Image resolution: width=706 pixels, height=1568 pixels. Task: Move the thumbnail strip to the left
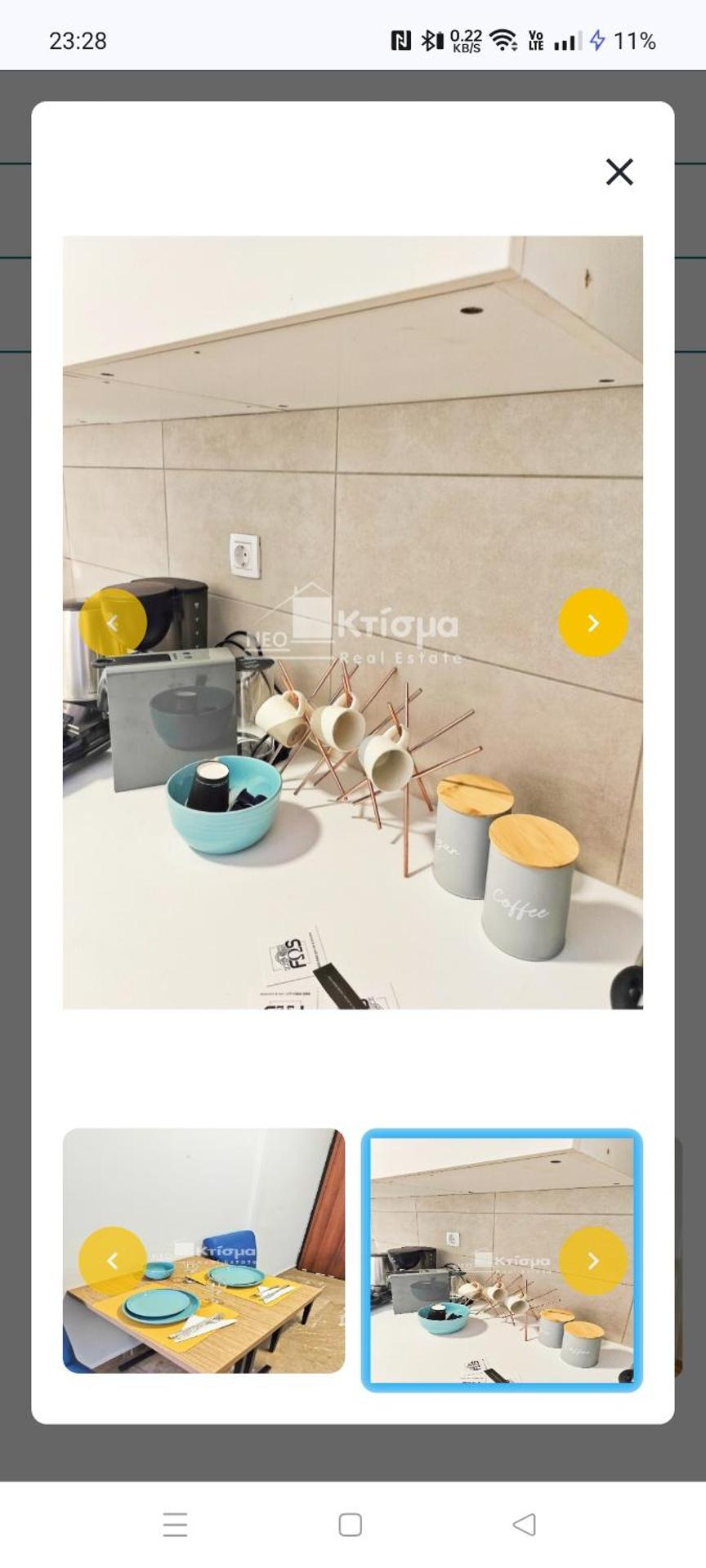pyautogui.click(x=113, y=1260)
